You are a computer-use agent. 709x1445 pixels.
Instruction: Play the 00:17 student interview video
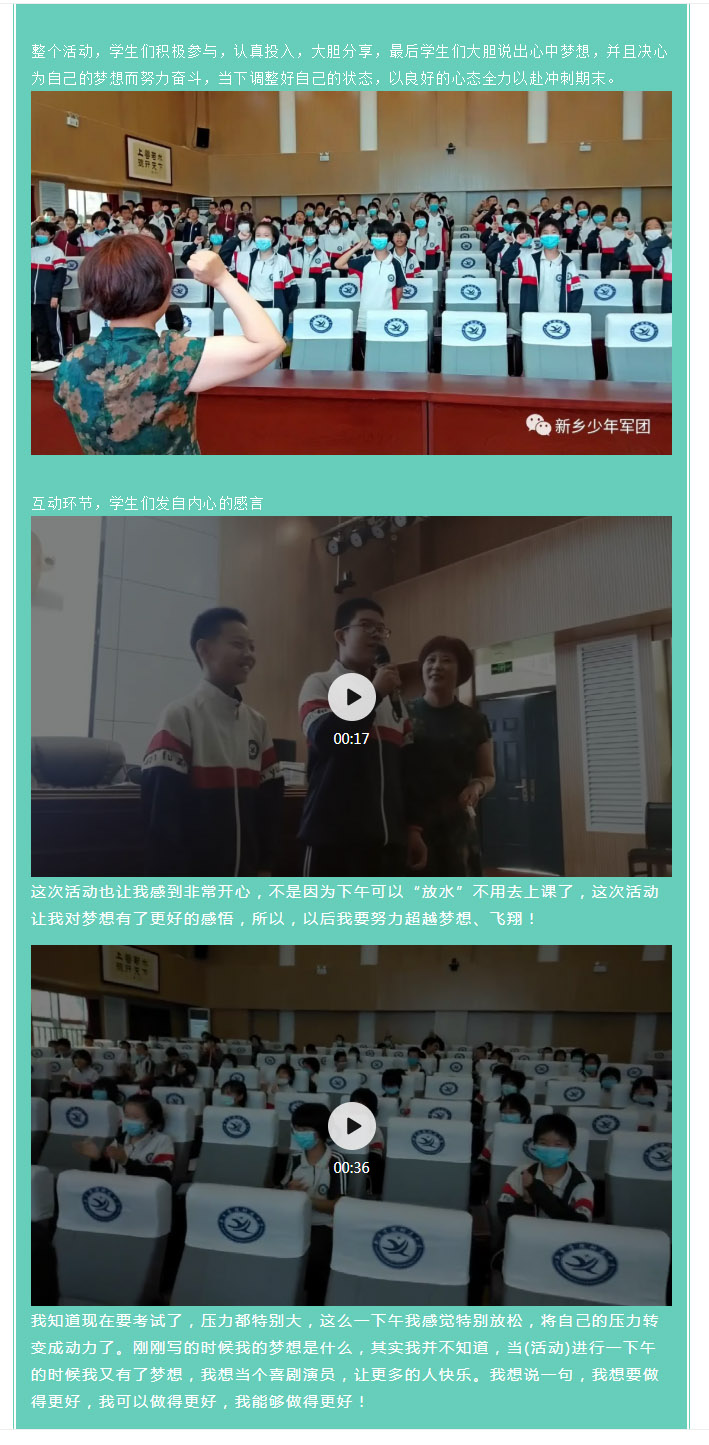[x=352, y=697]
